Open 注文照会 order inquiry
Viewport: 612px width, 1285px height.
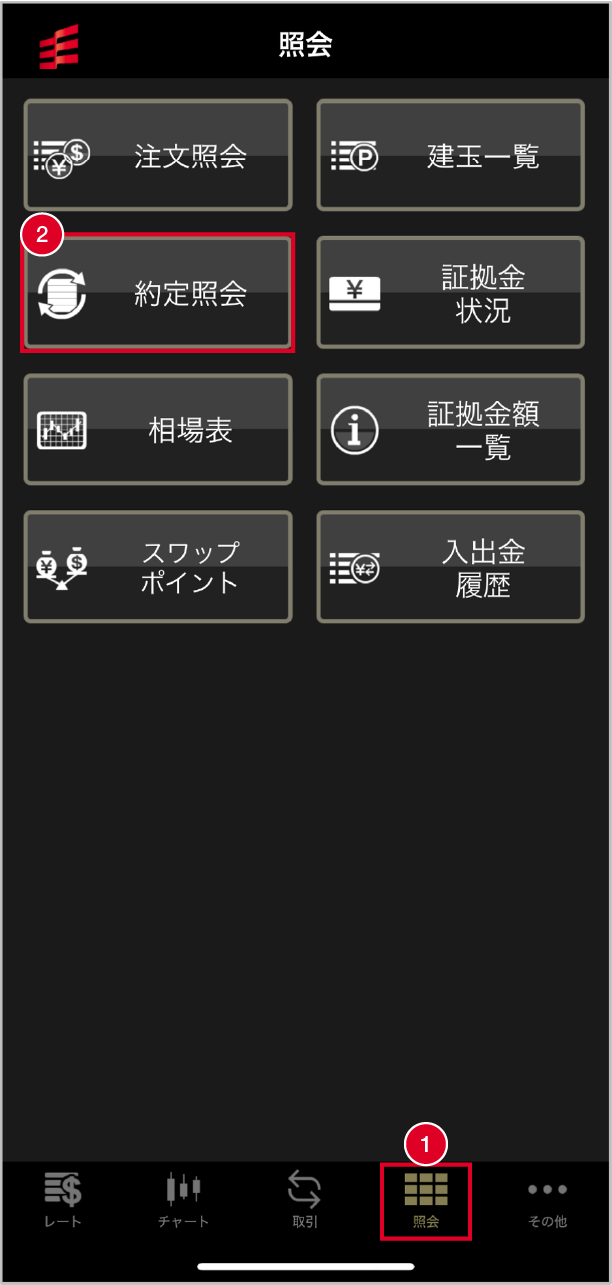point(158,155)
